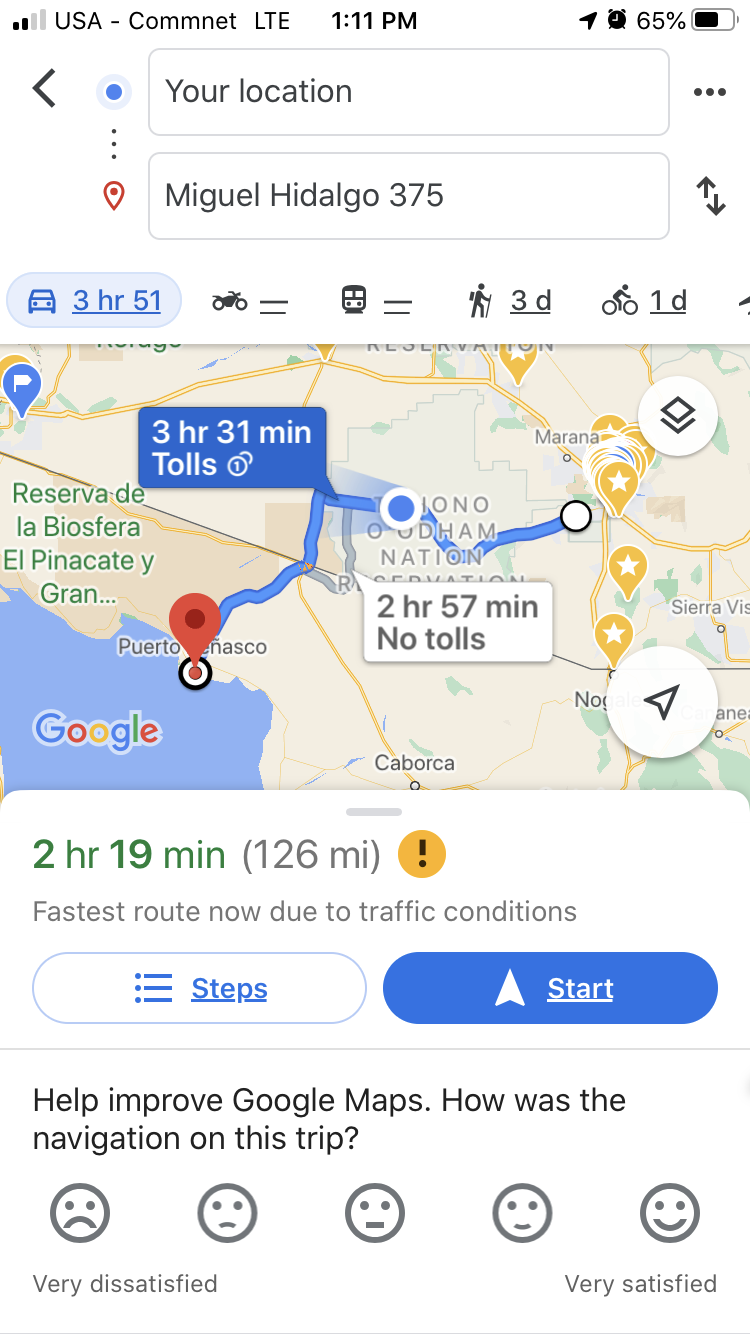Edit the Miguel Hidalgo 375 destination

[x=408, y=196]
